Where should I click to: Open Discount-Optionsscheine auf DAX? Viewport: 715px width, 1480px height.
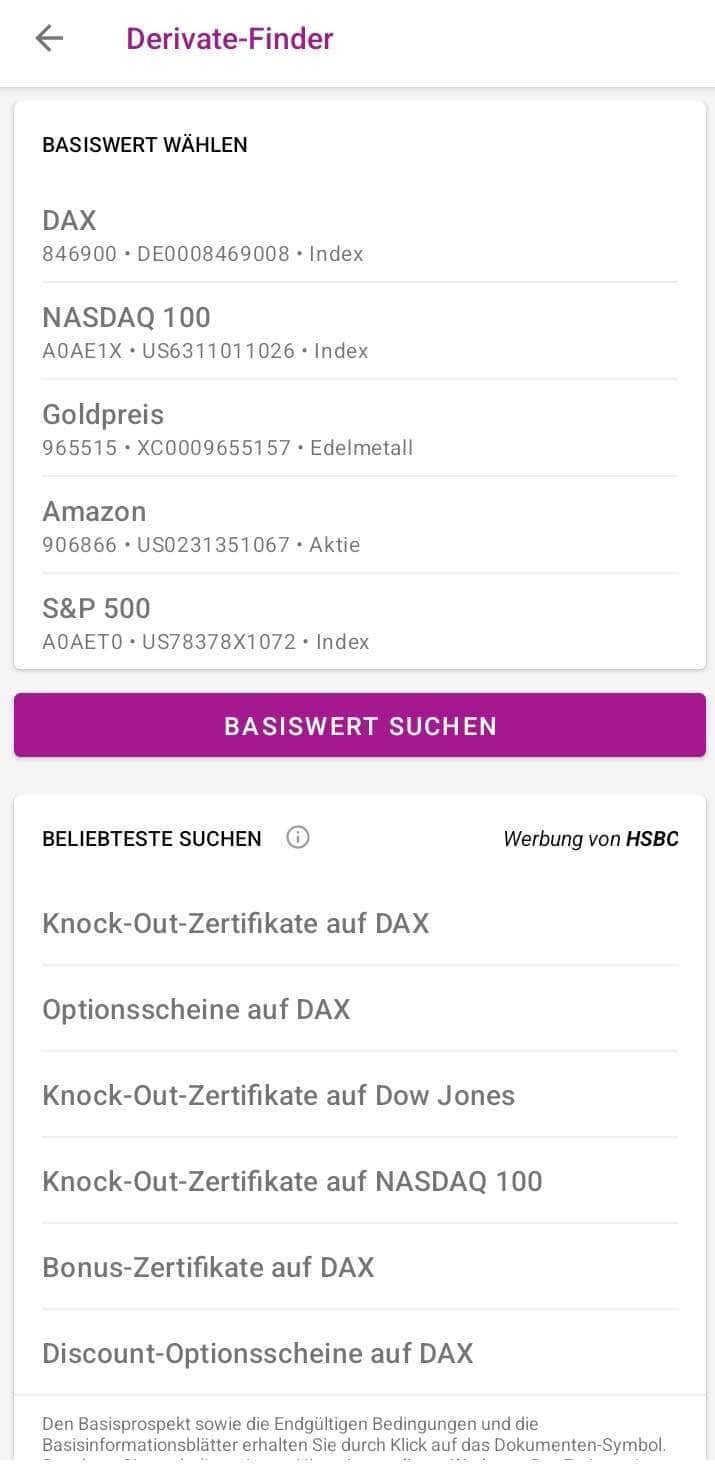click(359, 1353)
